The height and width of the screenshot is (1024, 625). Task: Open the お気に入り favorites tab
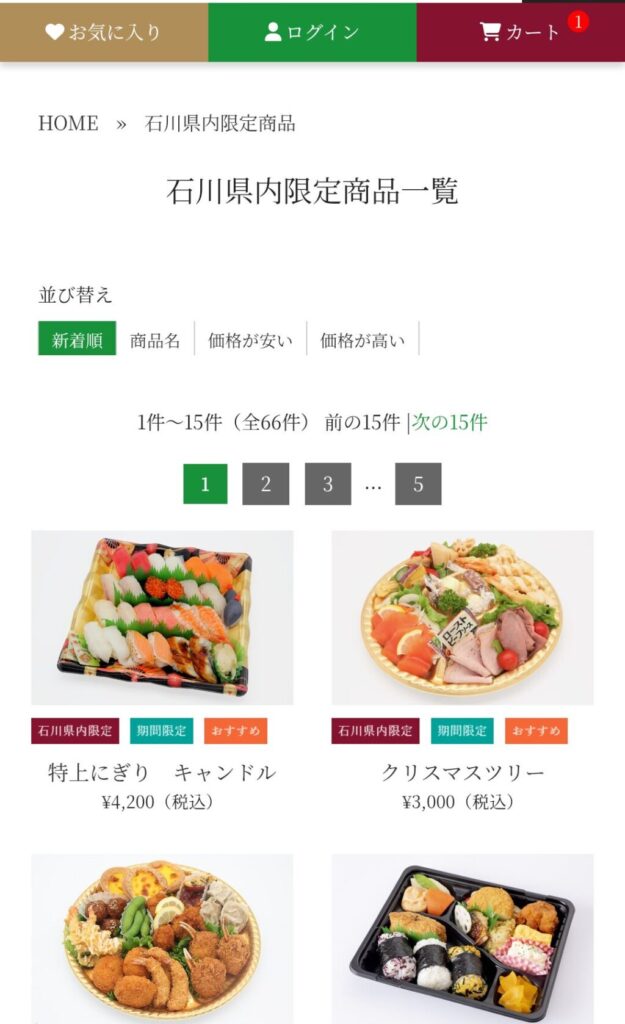pyautogui.click(x=104, y=32)
